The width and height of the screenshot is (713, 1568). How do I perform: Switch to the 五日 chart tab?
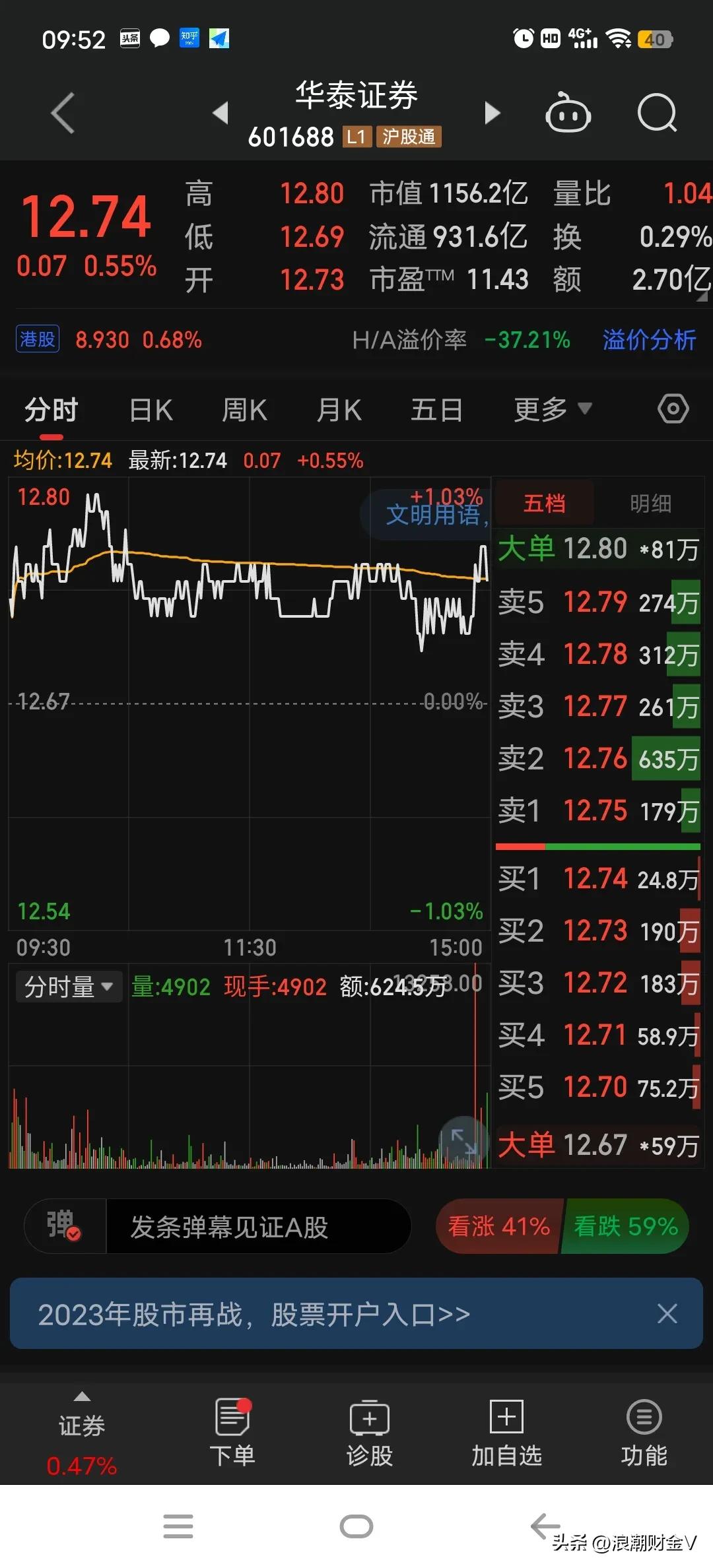(x=436, y=410)
